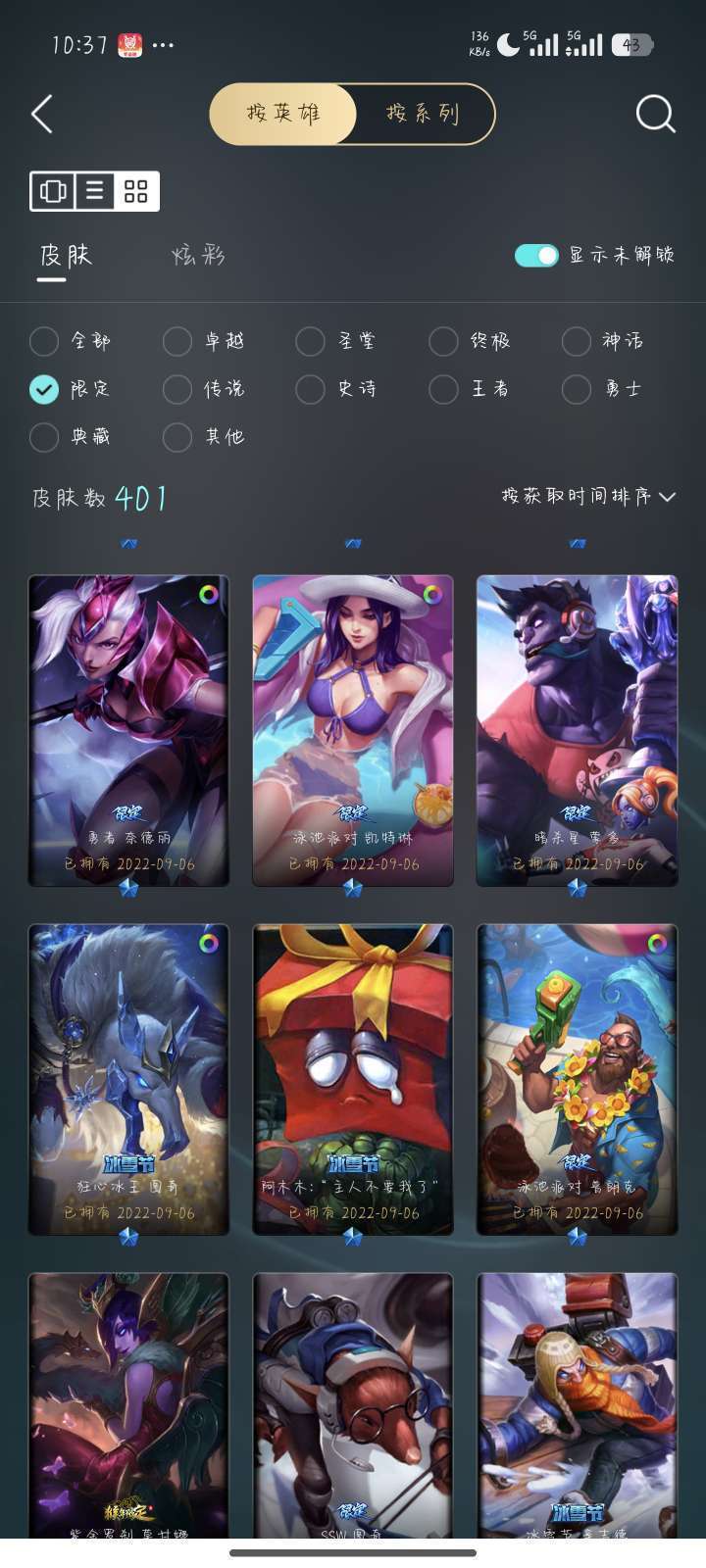This screenshot has width=706, height=1568.
Task: Uncheck the 限定 filter
Action: [44, 389]
